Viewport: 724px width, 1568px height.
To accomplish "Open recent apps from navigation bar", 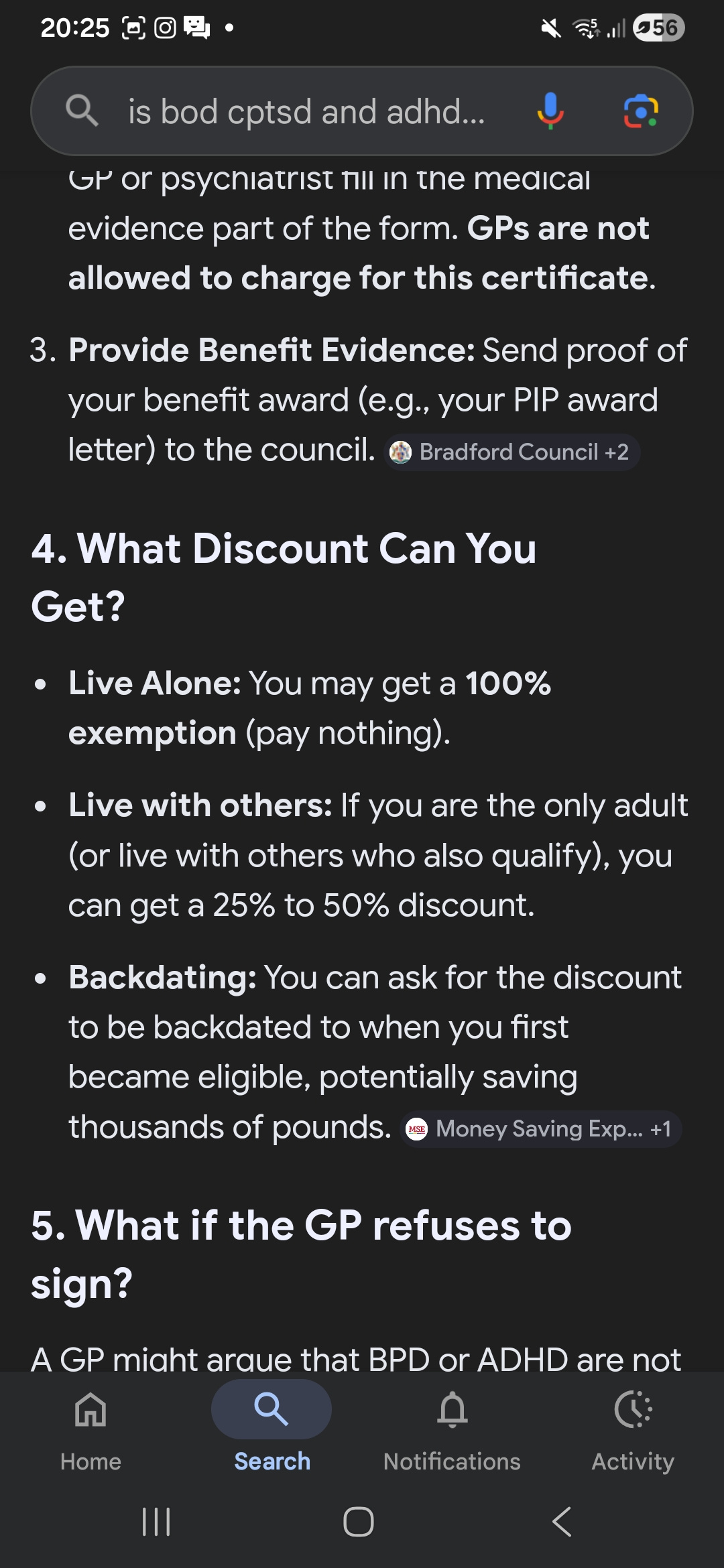I will coord(156,1521).
